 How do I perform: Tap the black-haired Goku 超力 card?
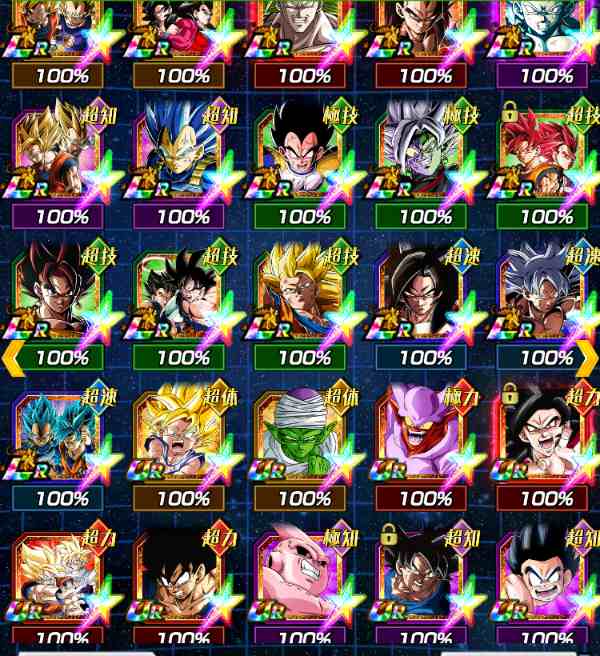click(x=183, y=578)
